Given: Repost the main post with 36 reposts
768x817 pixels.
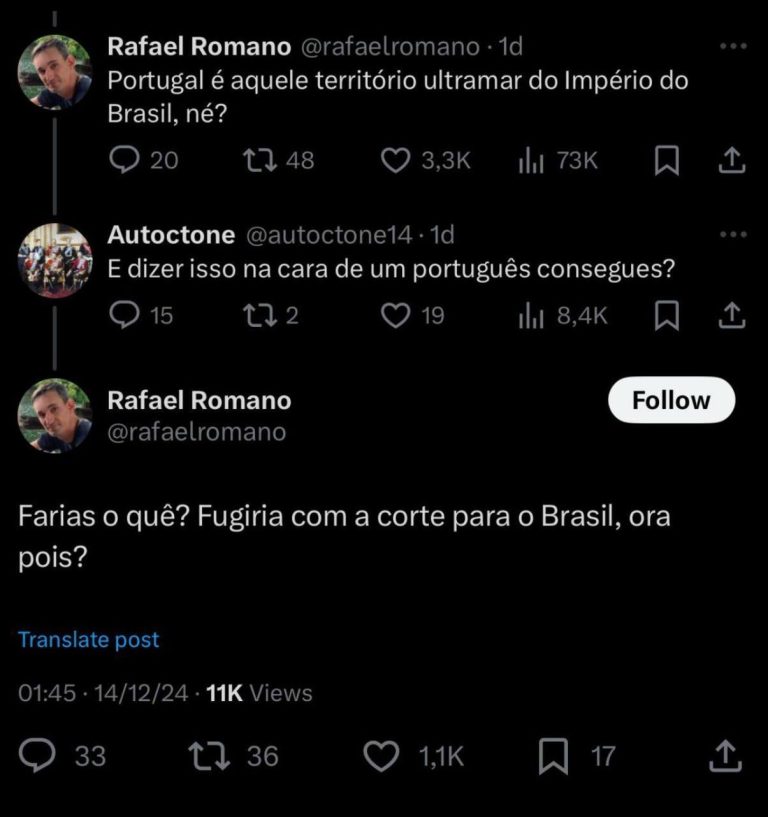Looking at the screenshot, I should click(x=207, y=756).
